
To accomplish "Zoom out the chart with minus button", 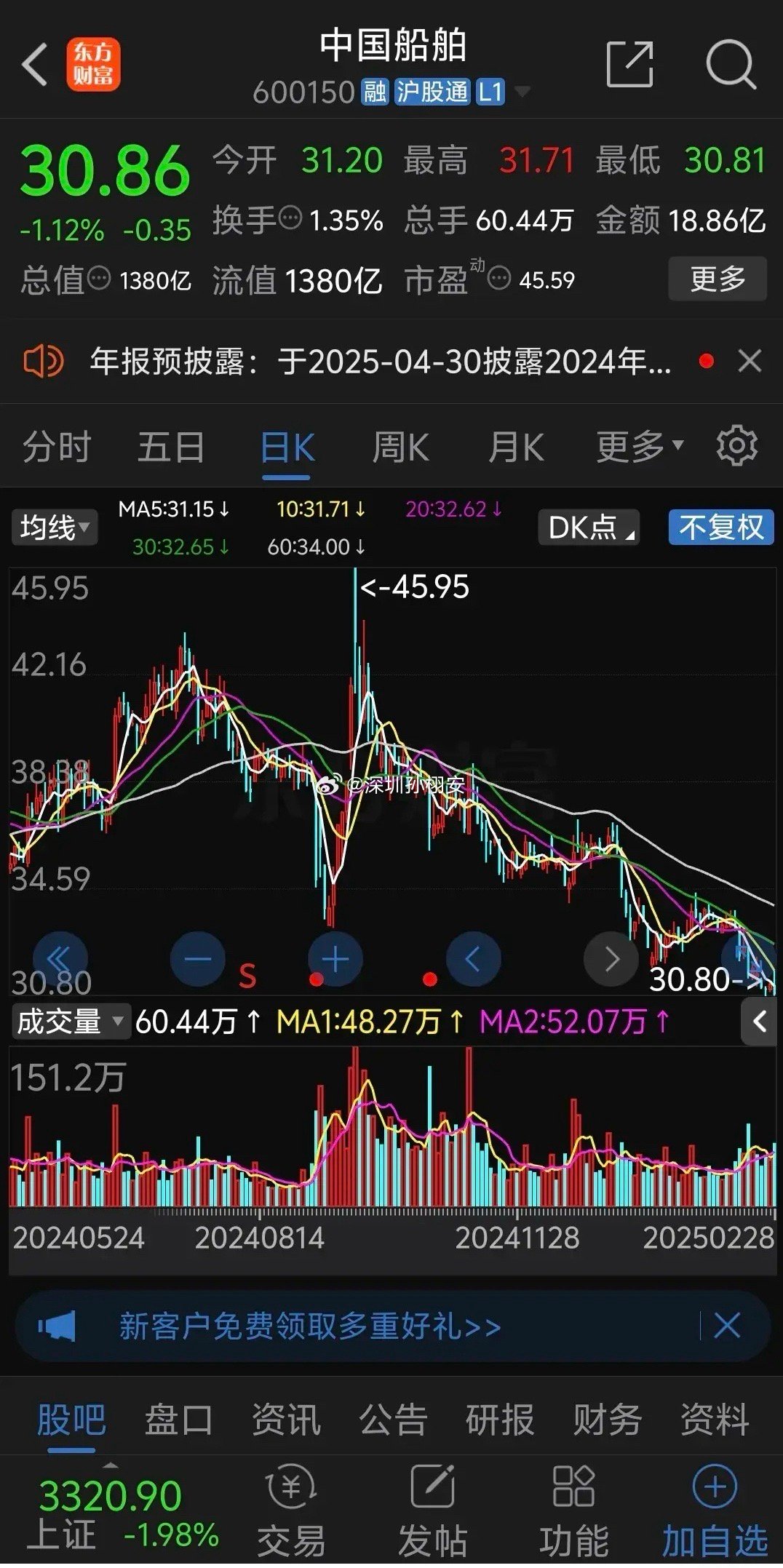I will (x=197, y=959).
